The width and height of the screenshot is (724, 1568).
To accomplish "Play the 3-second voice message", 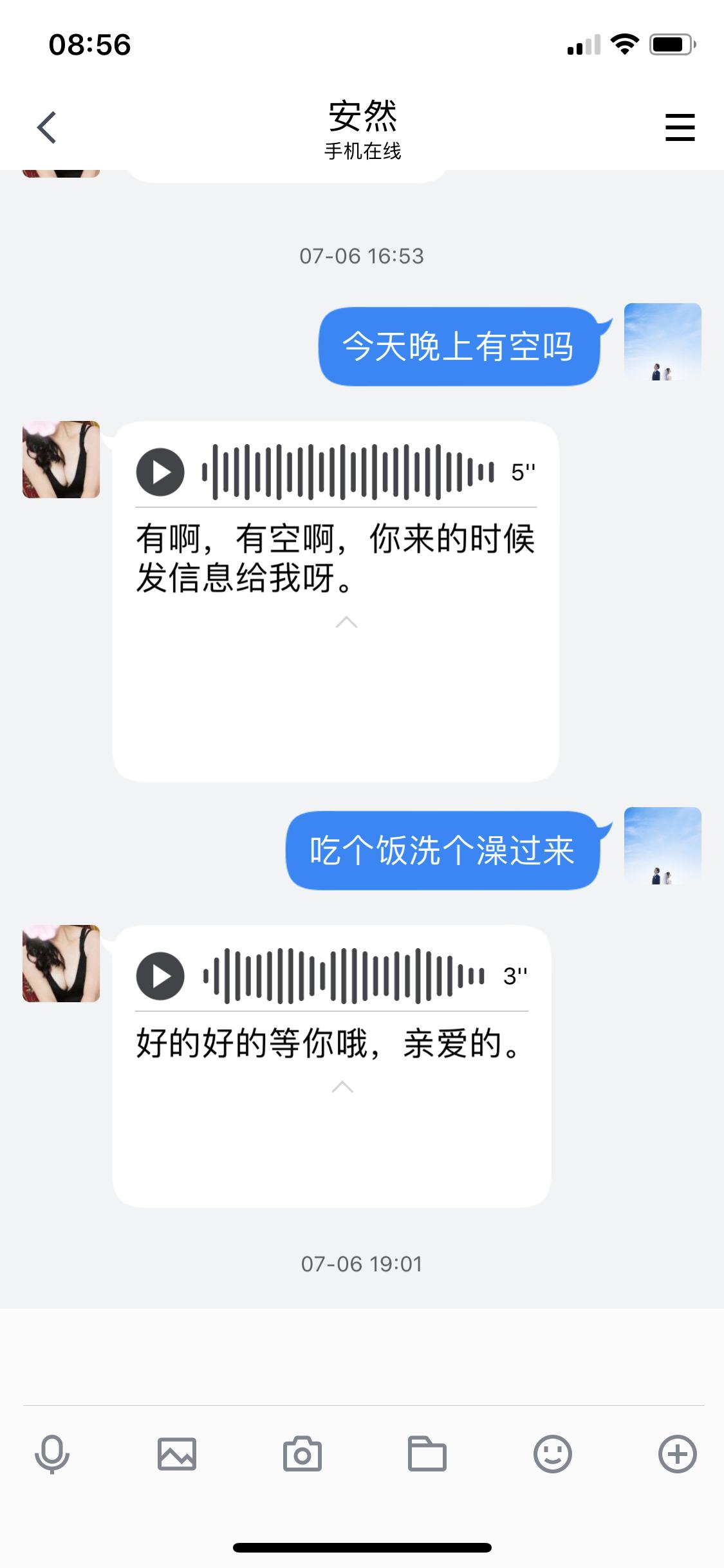I will tap(160, 976).
